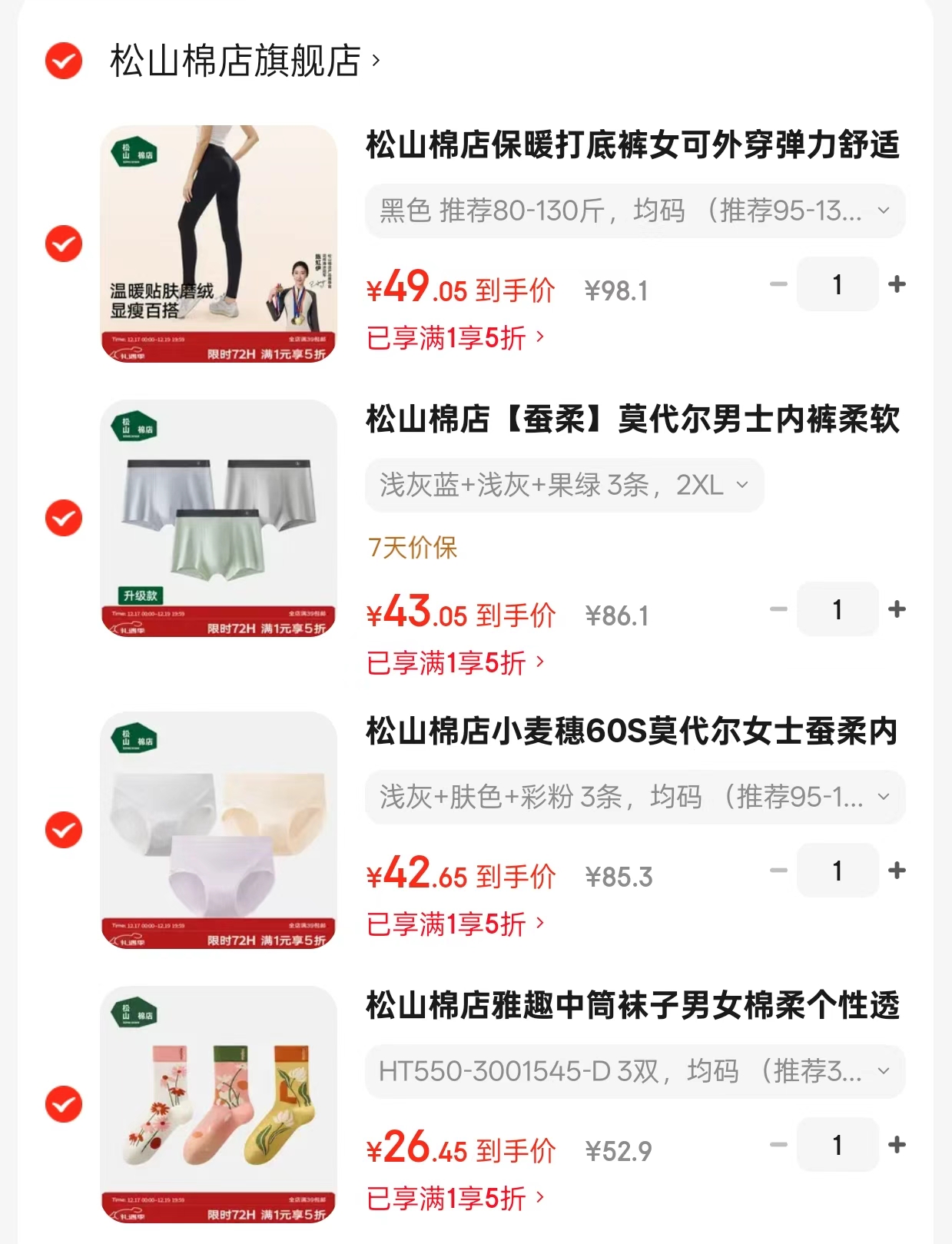The width and height of the screenshot is (952, 1244).
Task: Decrease quantity of the men's underwear
Action: click(779, 609)
